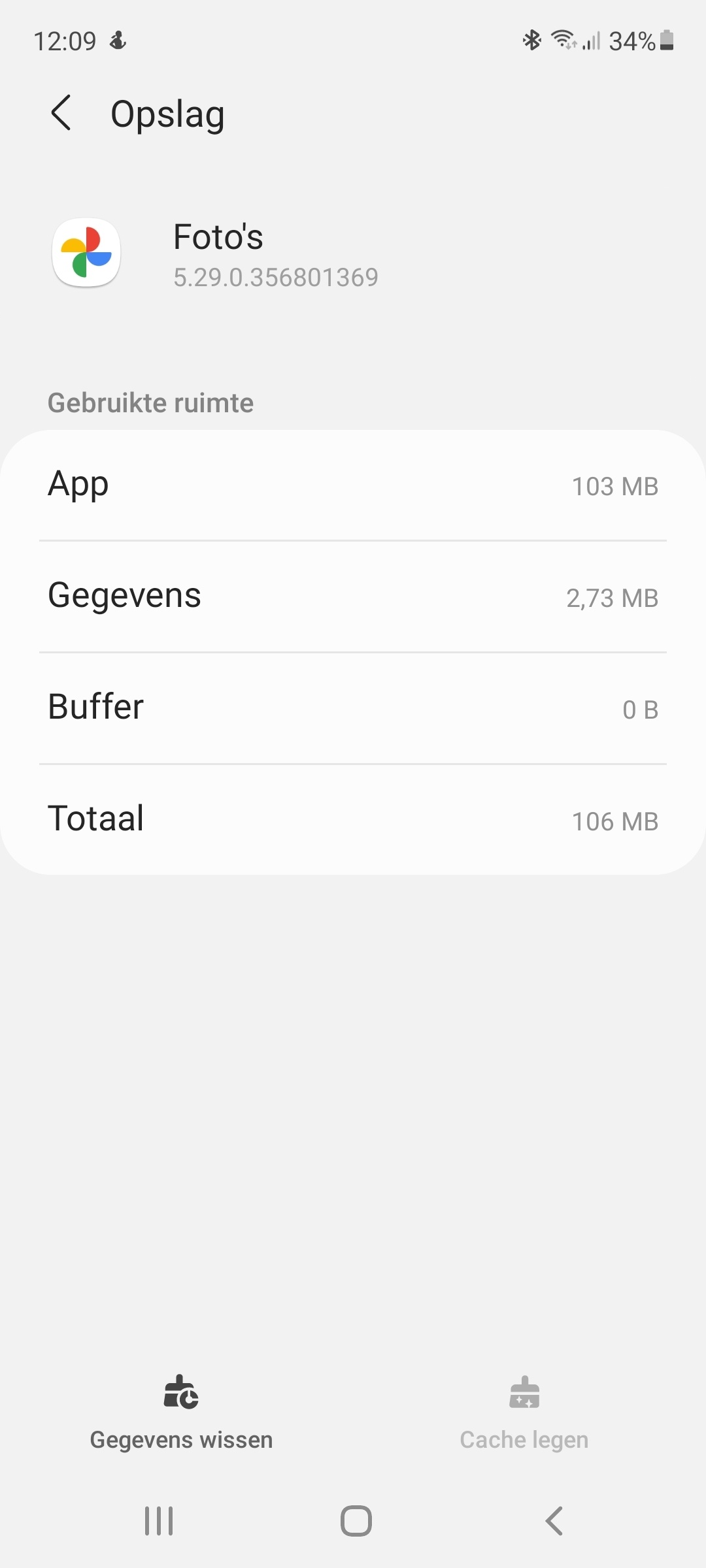Open the recent apps overview button
This screenshot has width=706, height=1568.
[158, 1520]
